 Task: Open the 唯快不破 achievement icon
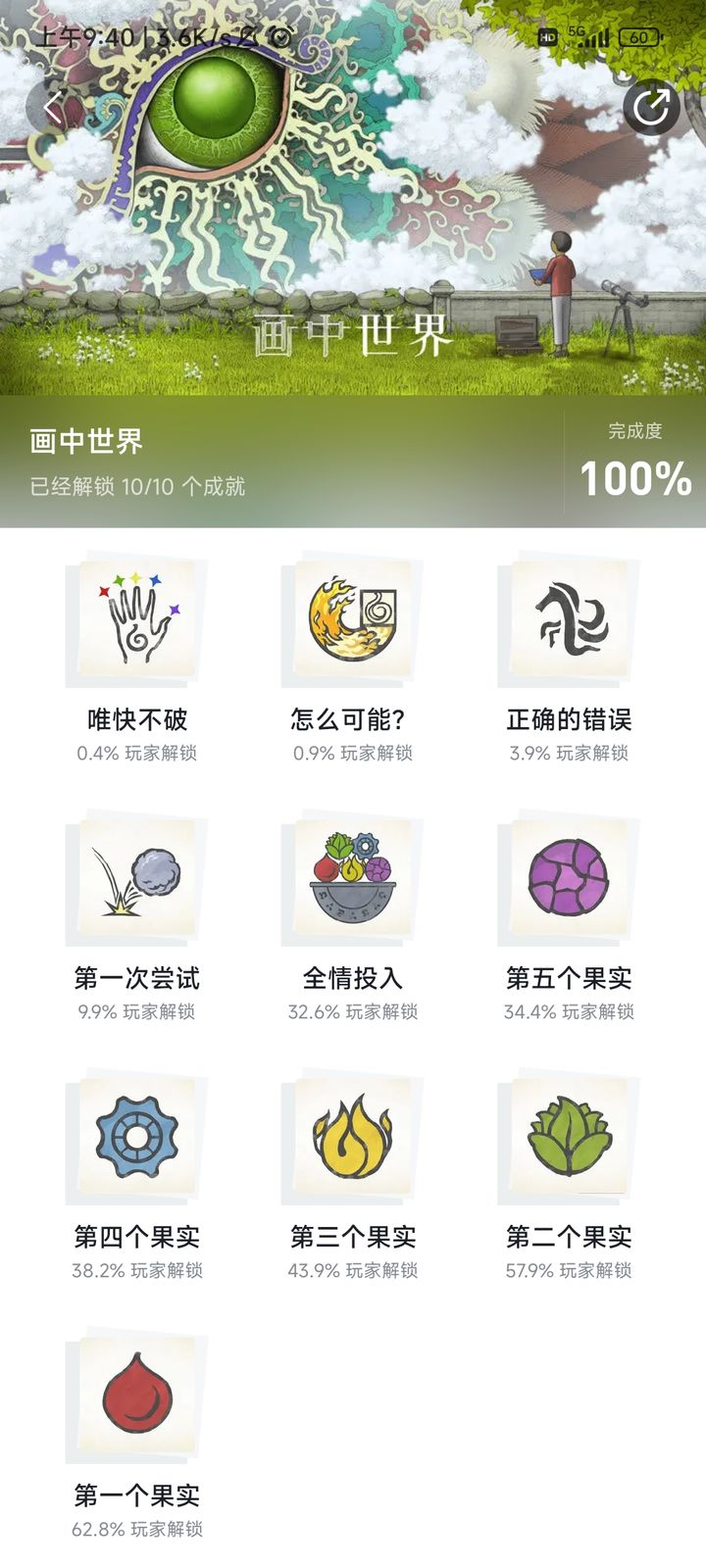point(134,619)
